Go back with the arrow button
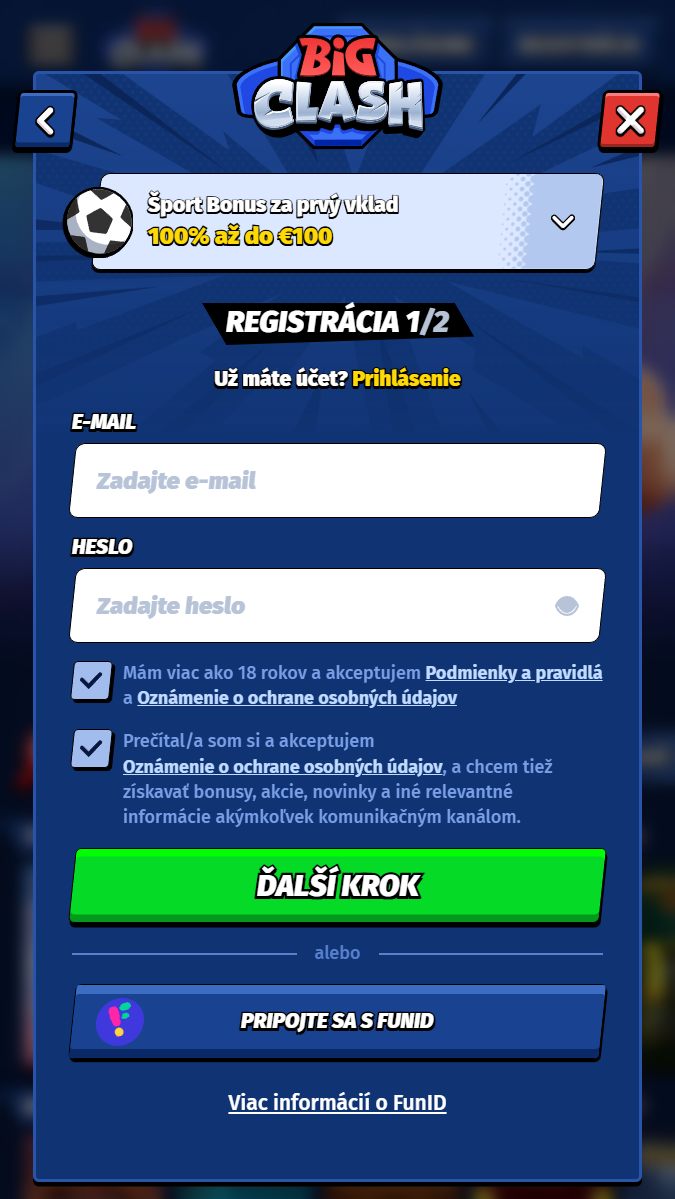The image size is (675, 1199). pos(45,122)
